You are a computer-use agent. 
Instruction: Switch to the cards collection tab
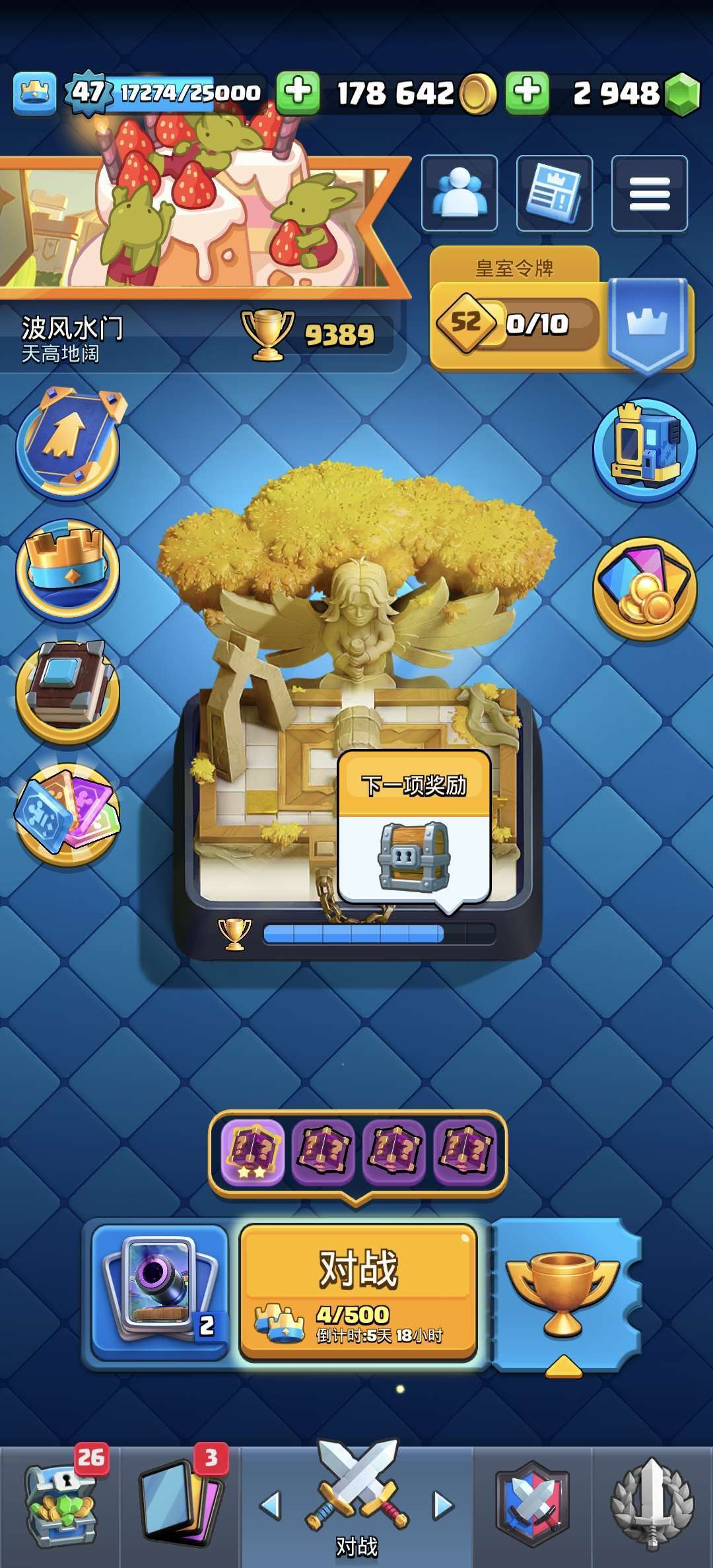pyautogui.click(x=180, y=1506)
